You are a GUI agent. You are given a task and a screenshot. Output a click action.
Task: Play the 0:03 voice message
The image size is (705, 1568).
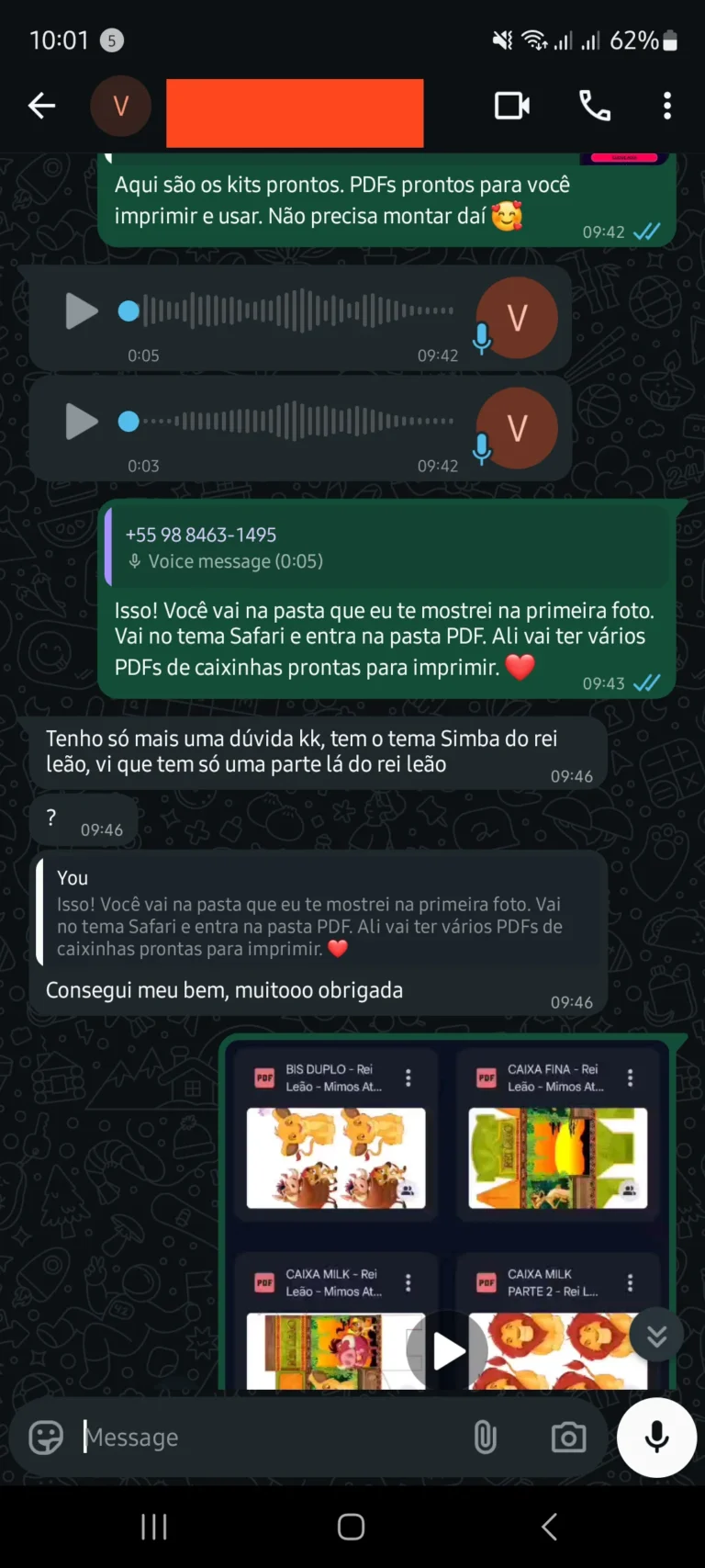click(82, 422)
